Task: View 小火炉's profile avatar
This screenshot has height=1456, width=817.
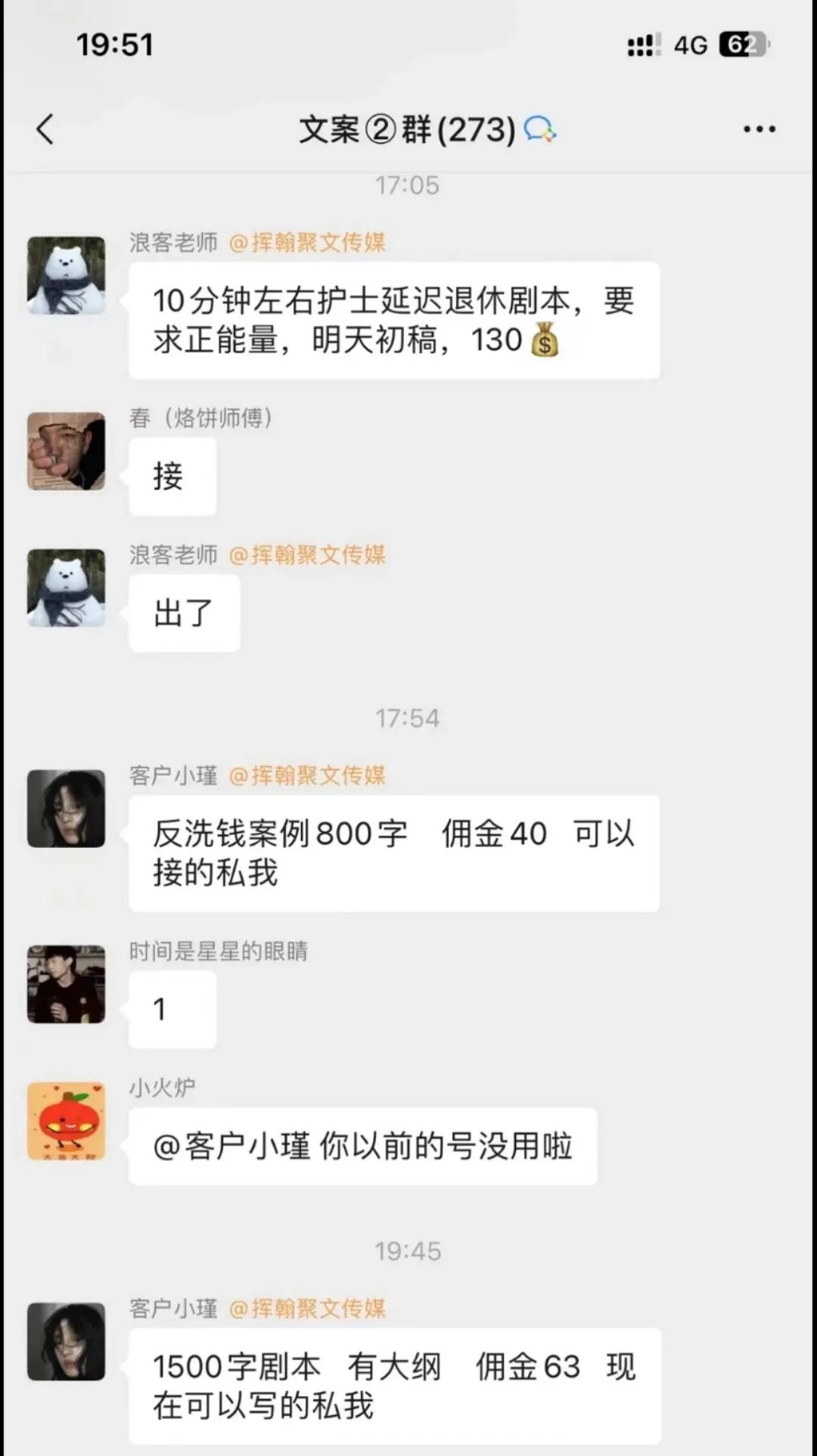Action: click(x=67, y=1121)
